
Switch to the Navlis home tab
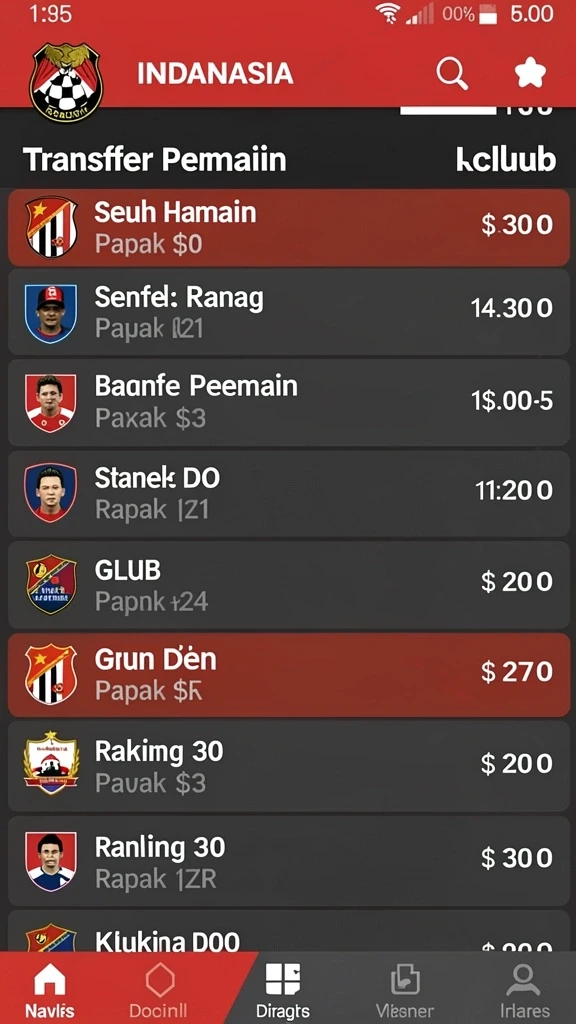point(50,989)
